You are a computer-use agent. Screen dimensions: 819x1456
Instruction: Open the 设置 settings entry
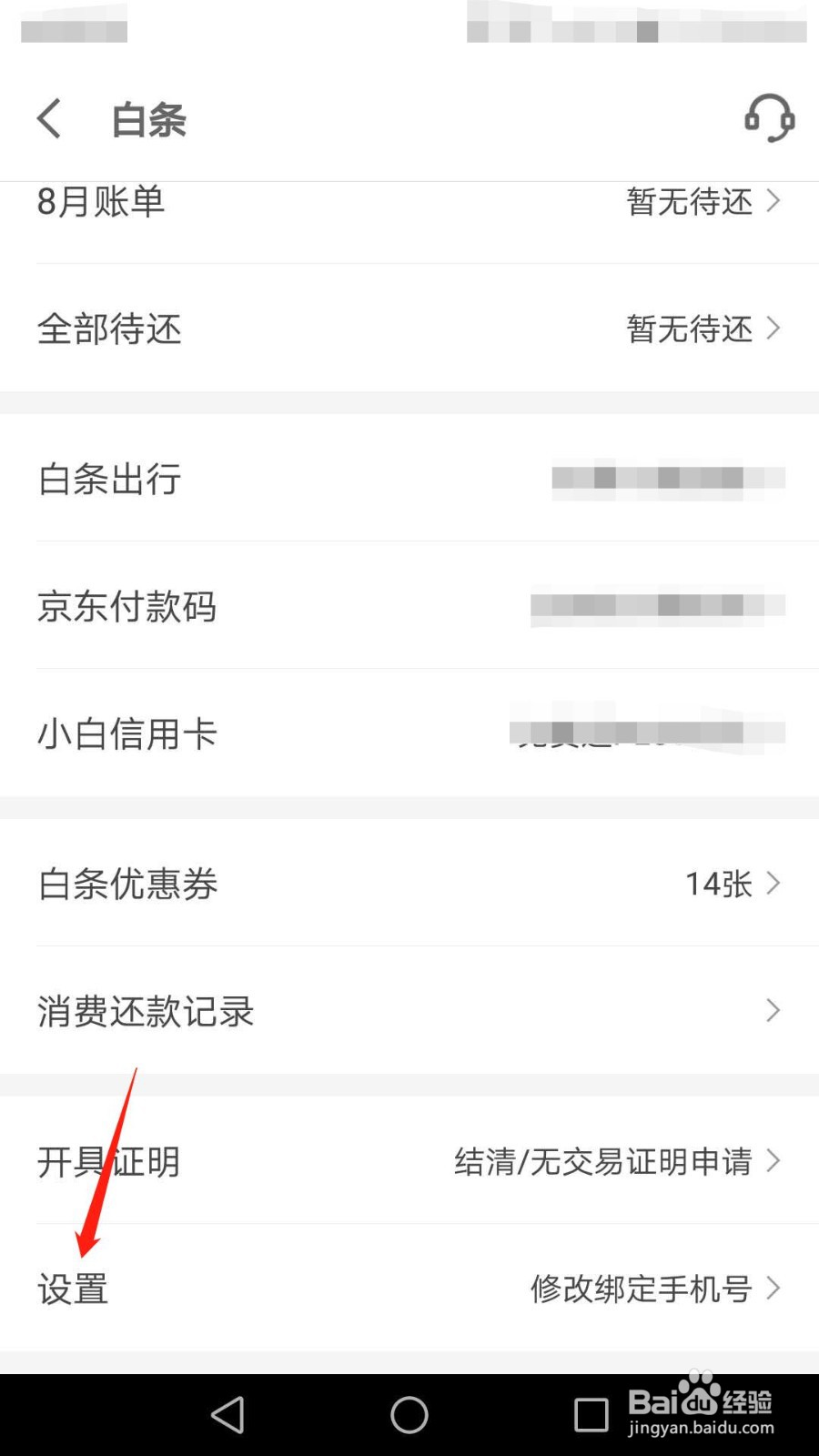[x=73, y=1288]
